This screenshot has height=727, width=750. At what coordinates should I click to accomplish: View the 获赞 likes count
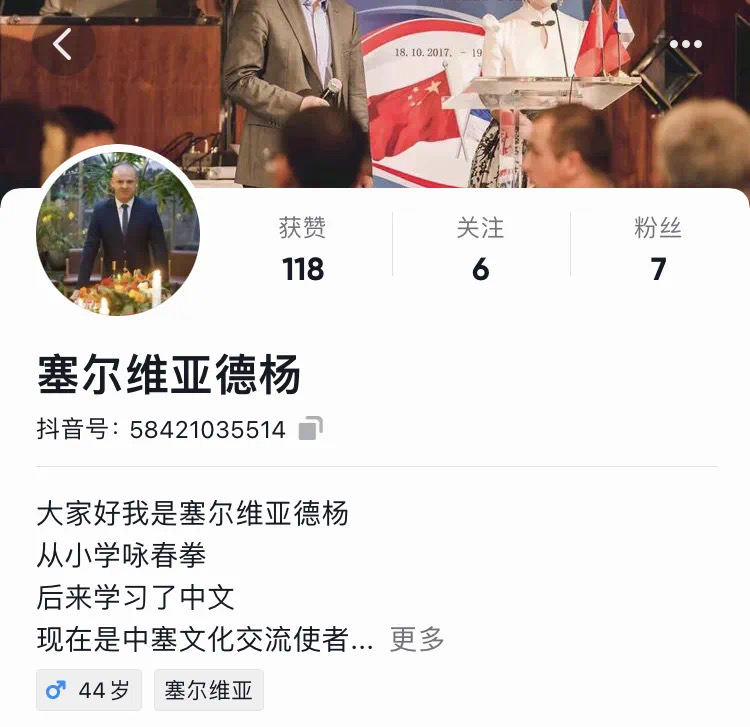click(303, 250)
